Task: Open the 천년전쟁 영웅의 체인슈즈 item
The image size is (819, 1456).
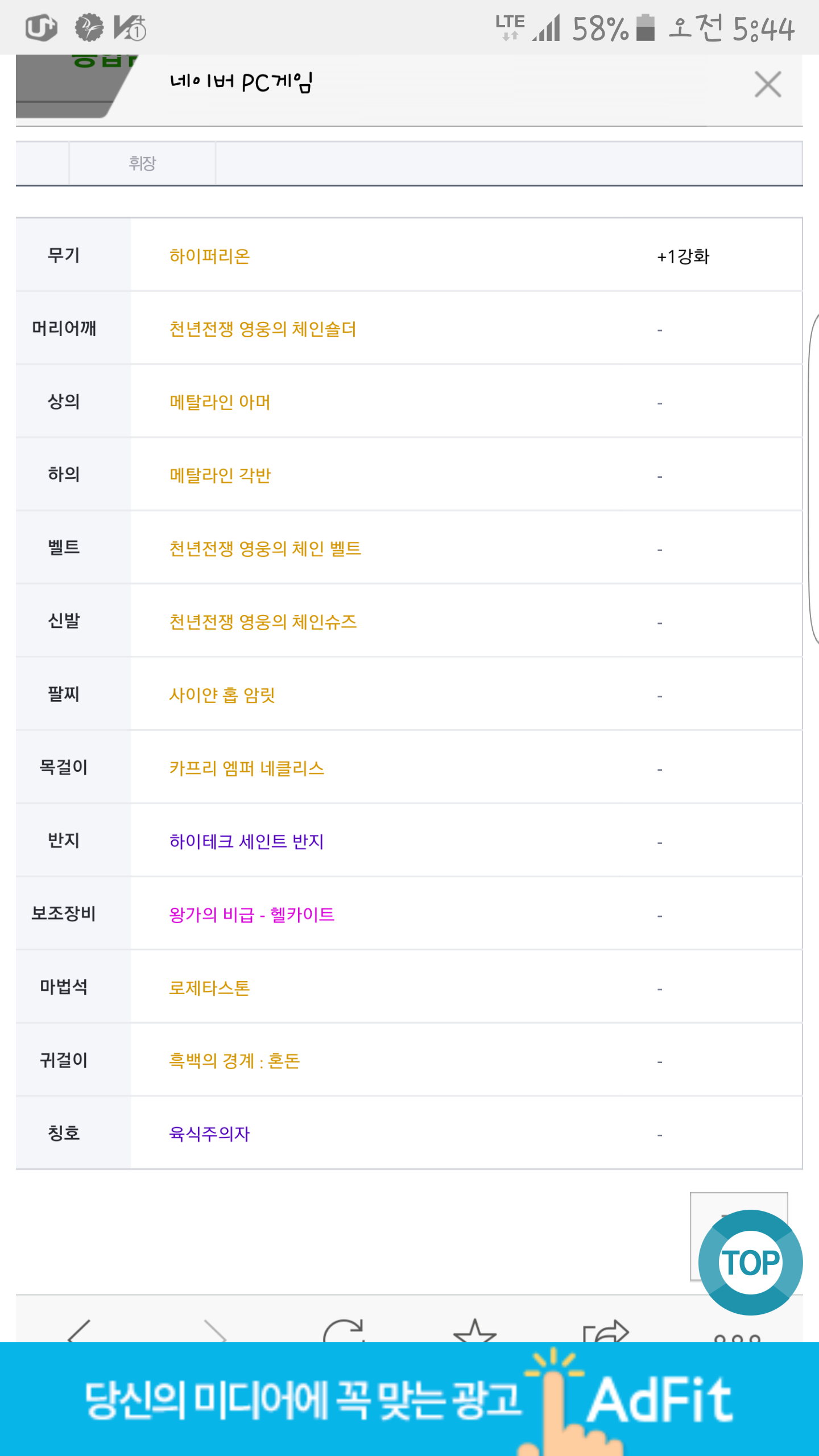Action: click(x=263, y=622)
